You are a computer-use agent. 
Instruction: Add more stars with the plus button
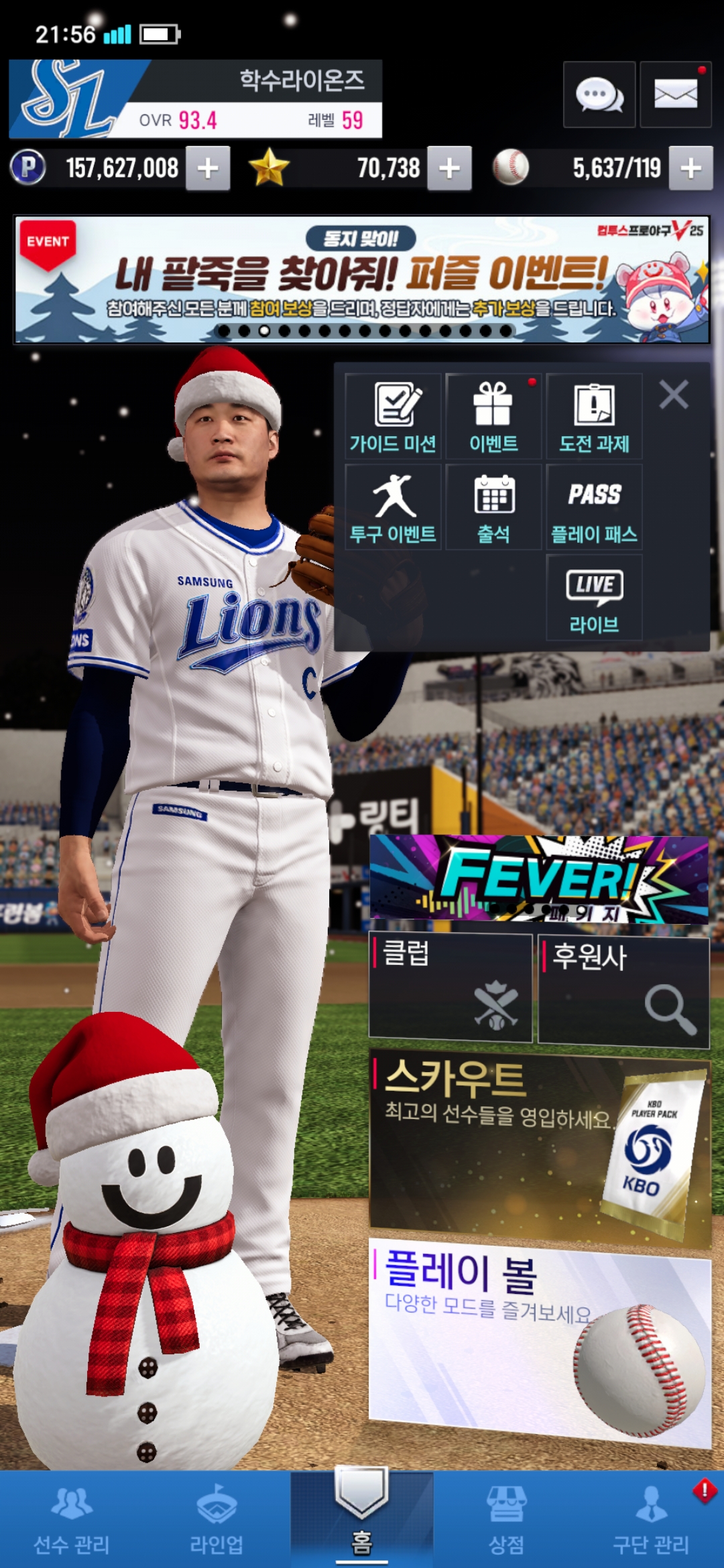click(x=449, y=168)
